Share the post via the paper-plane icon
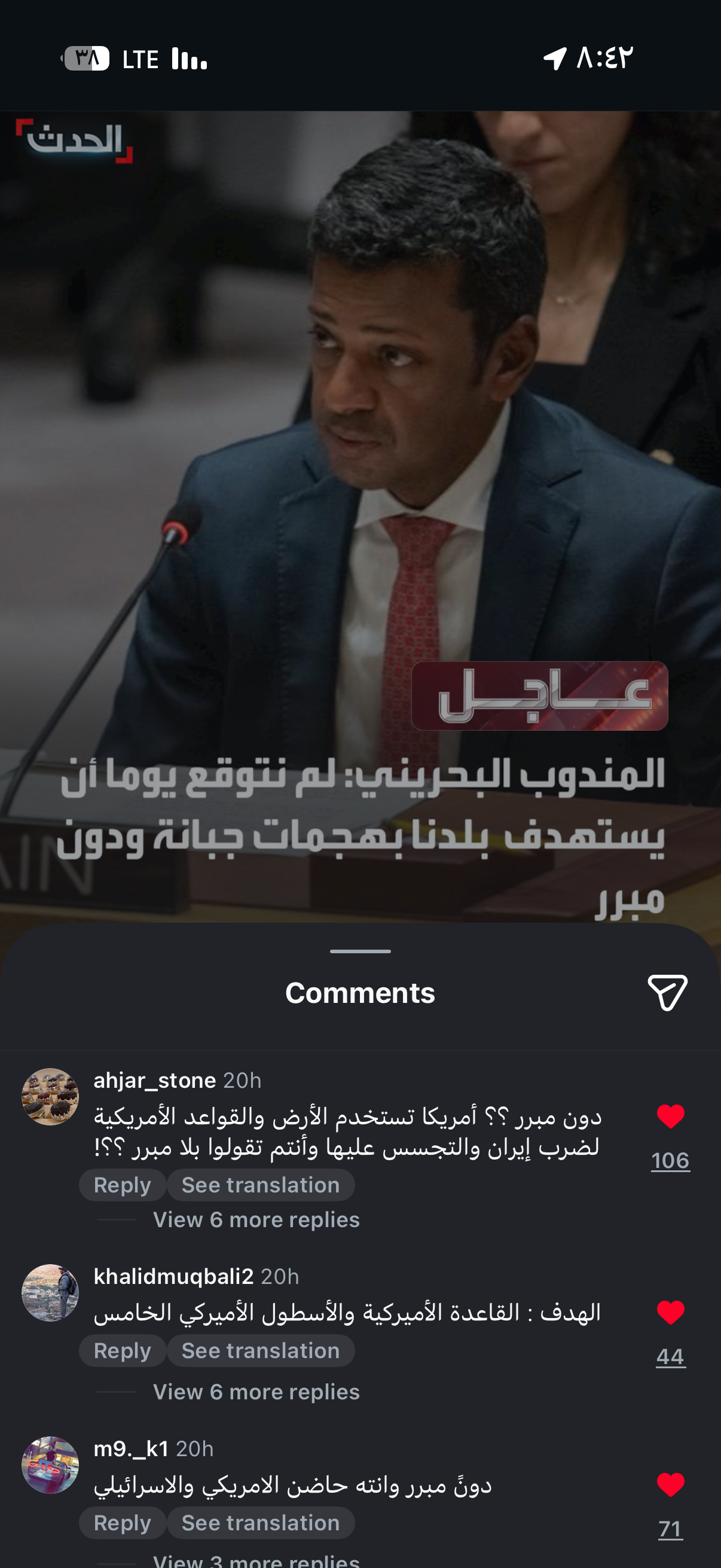721x1568 pixels. point(667,993)
